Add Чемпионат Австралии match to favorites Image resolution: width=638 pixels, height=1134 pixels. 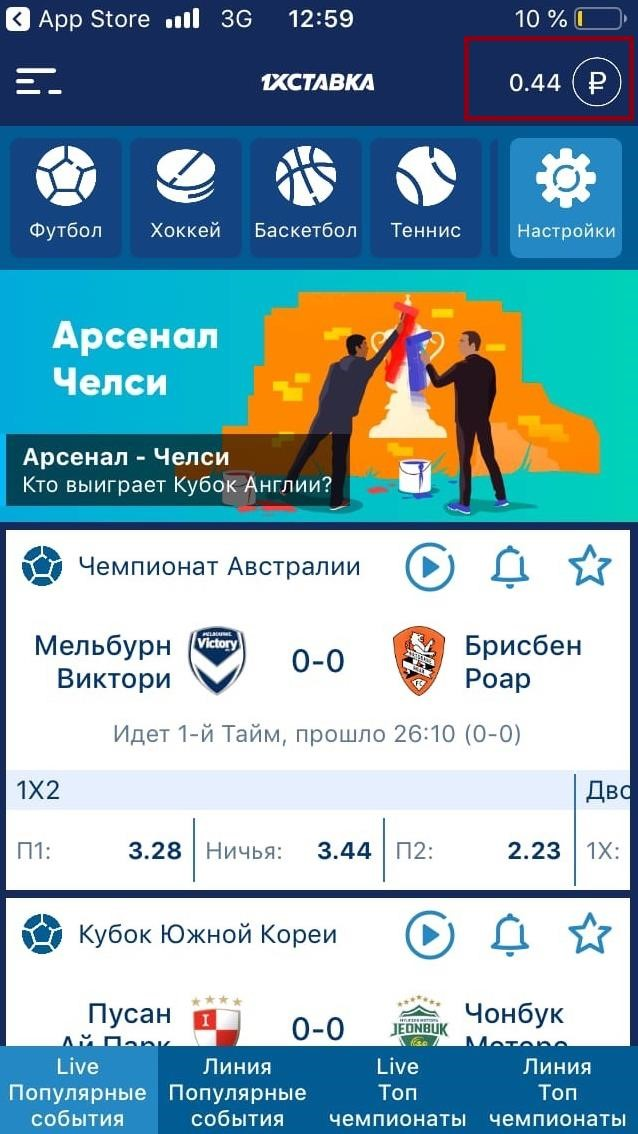click(x=589, y=567)
